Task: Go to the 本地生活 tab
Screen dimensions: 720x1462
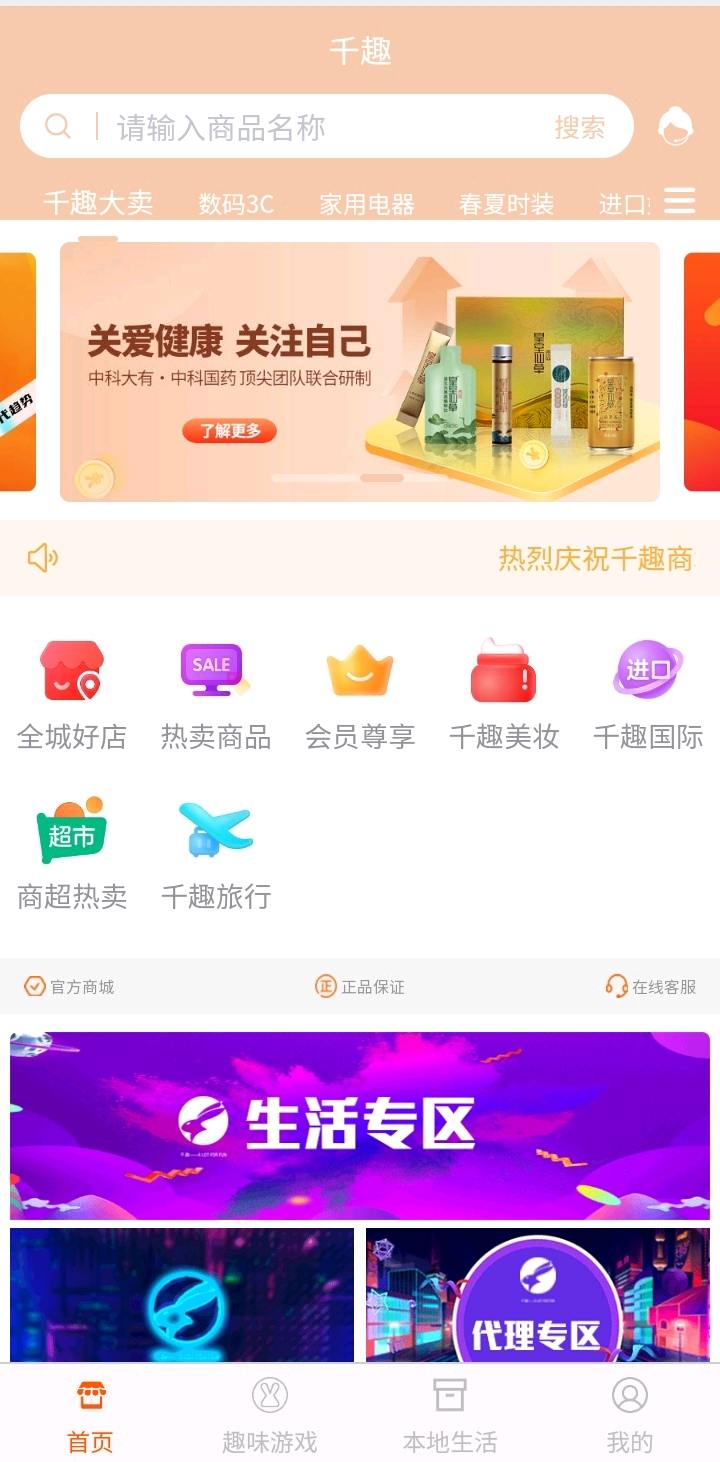Action: tap(450, 1414)
